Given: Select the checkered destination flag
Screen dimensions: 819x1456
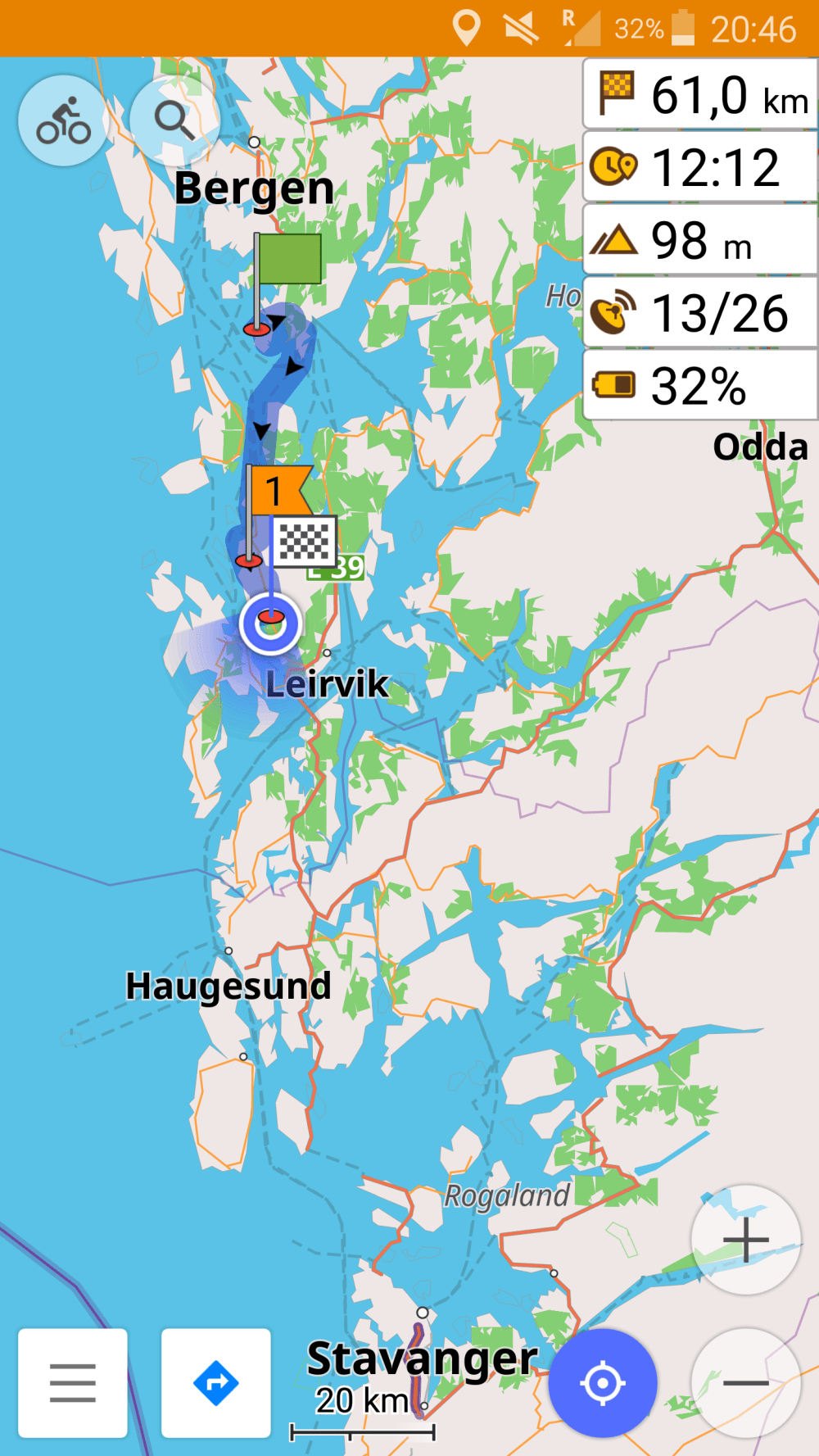Looking at the screenshot, I should tap(304, 542).
